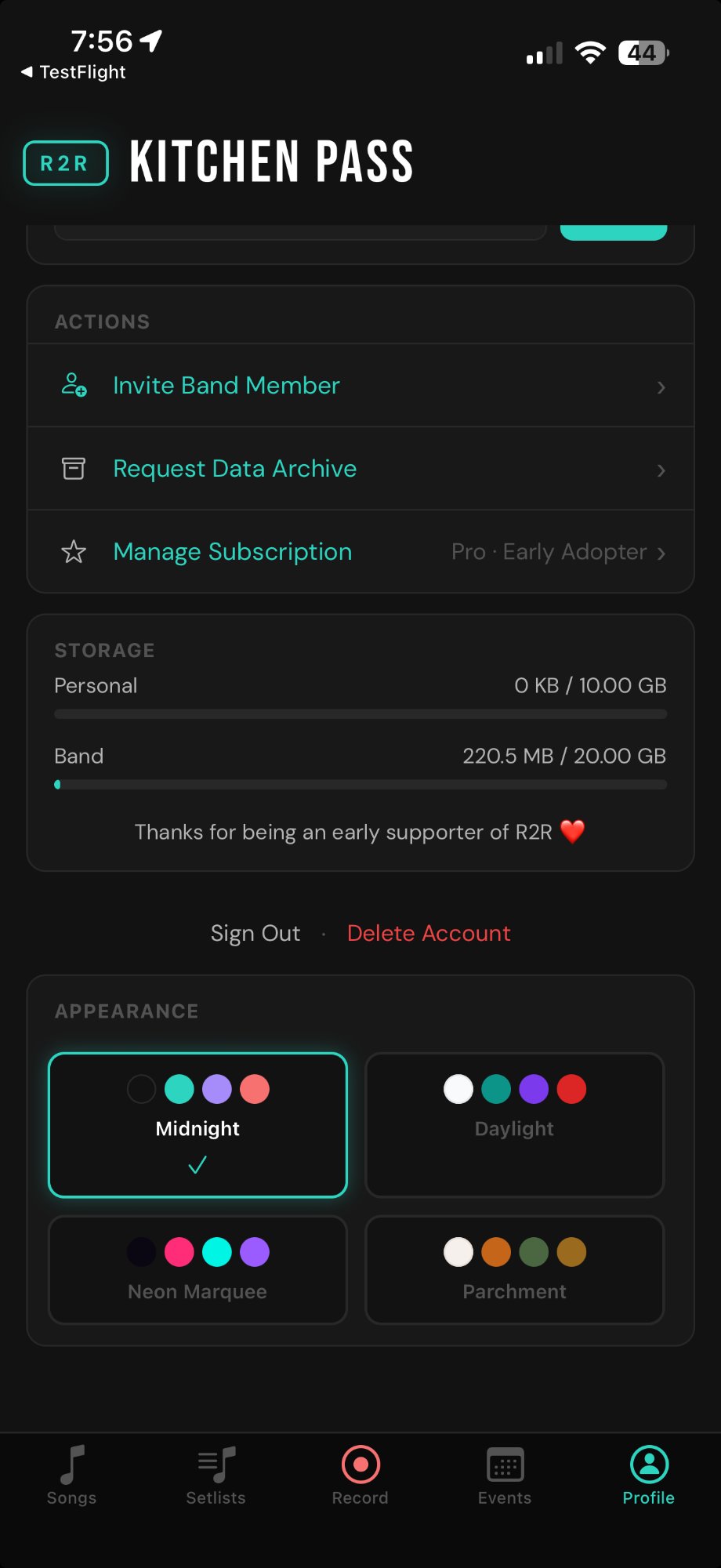Select the Daylight appearance theme

[514, 1124]
